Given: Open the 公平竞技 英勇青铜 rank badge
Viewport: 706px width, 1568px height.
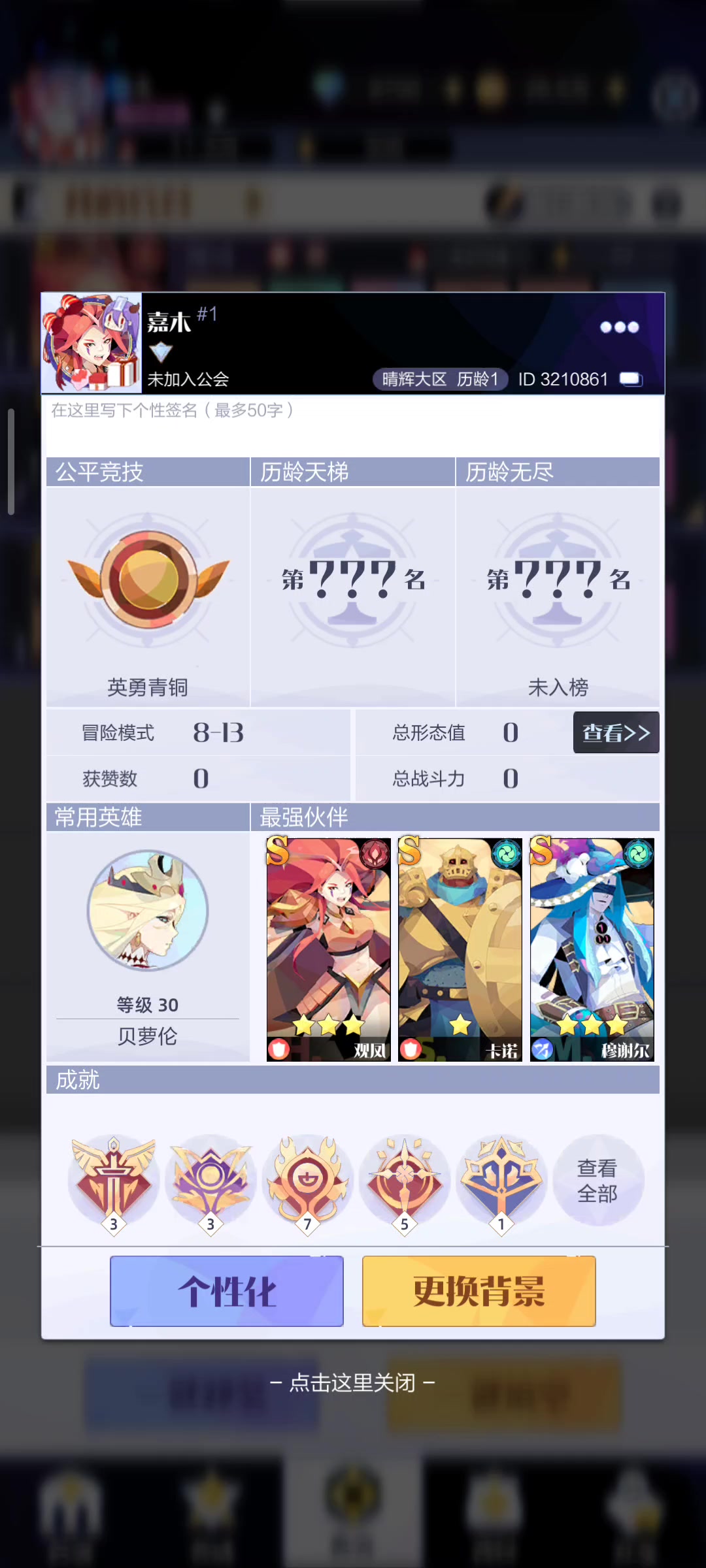Looking at the screenshot, I should point(148,580).
